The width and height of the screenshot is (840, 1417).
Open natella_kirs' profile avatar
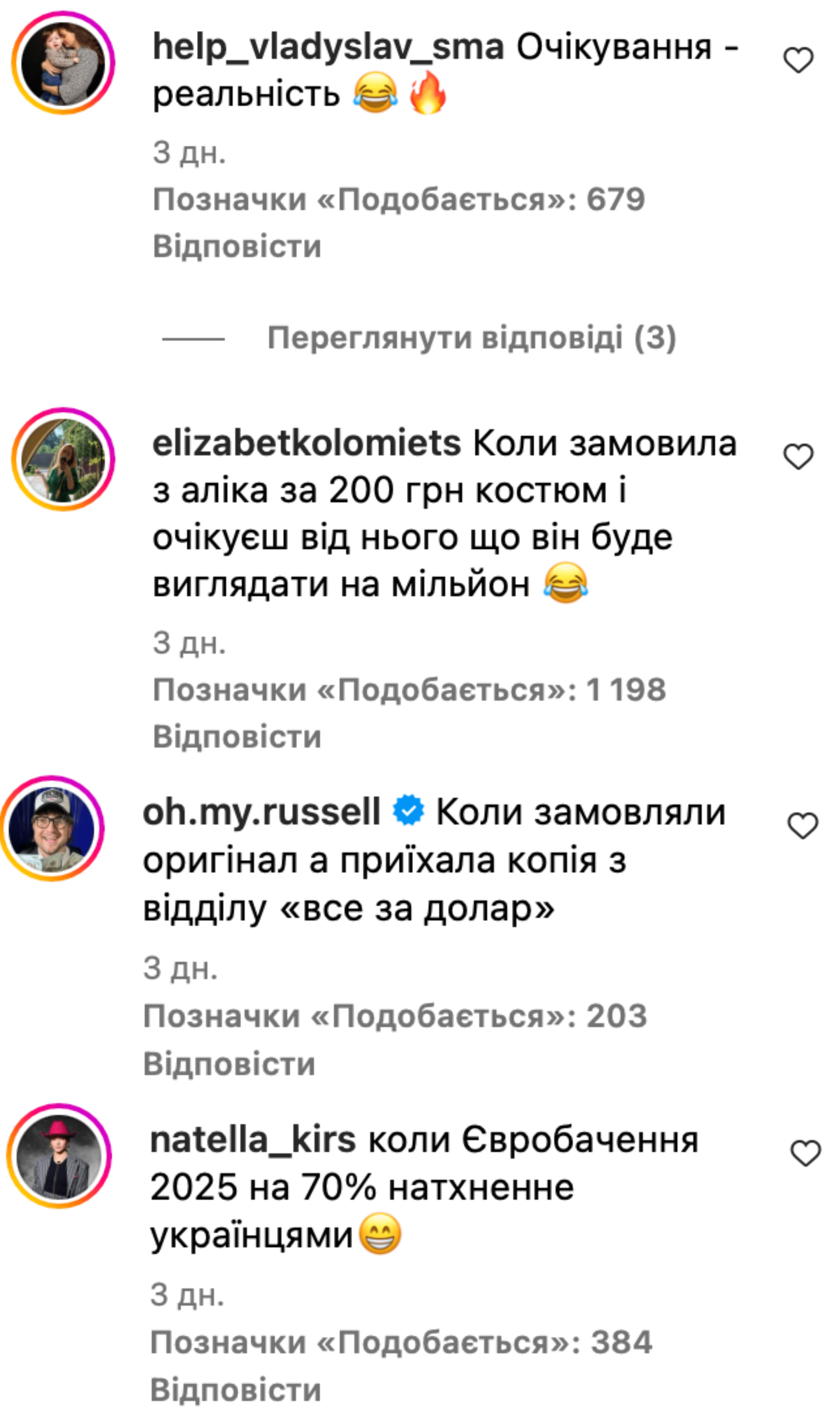59,1155
